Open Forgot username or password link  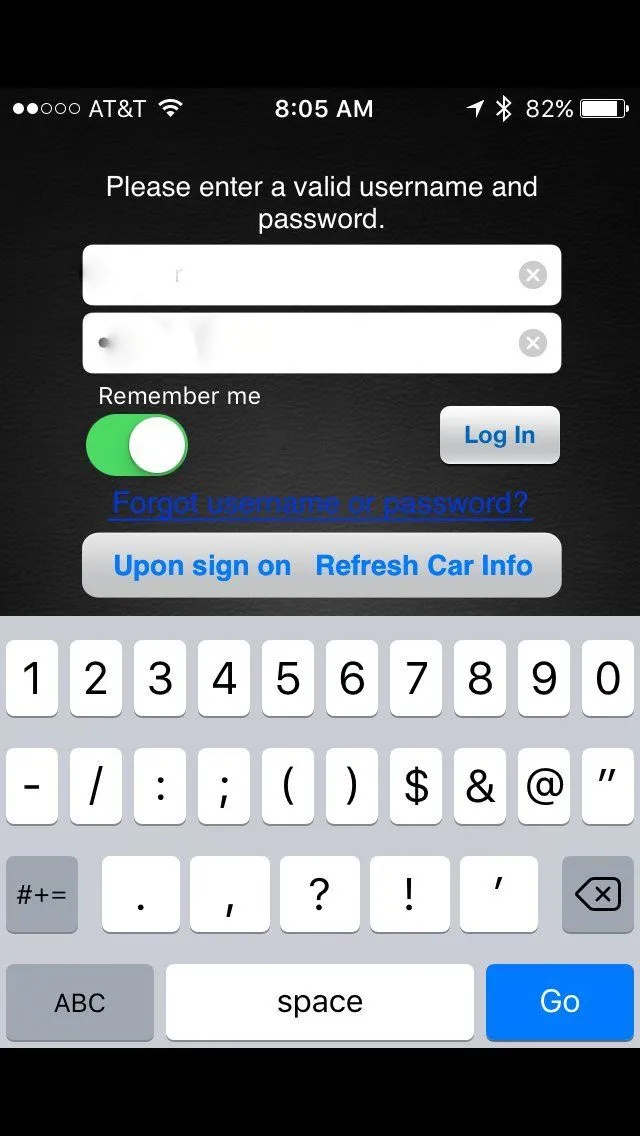pos(320,502)
